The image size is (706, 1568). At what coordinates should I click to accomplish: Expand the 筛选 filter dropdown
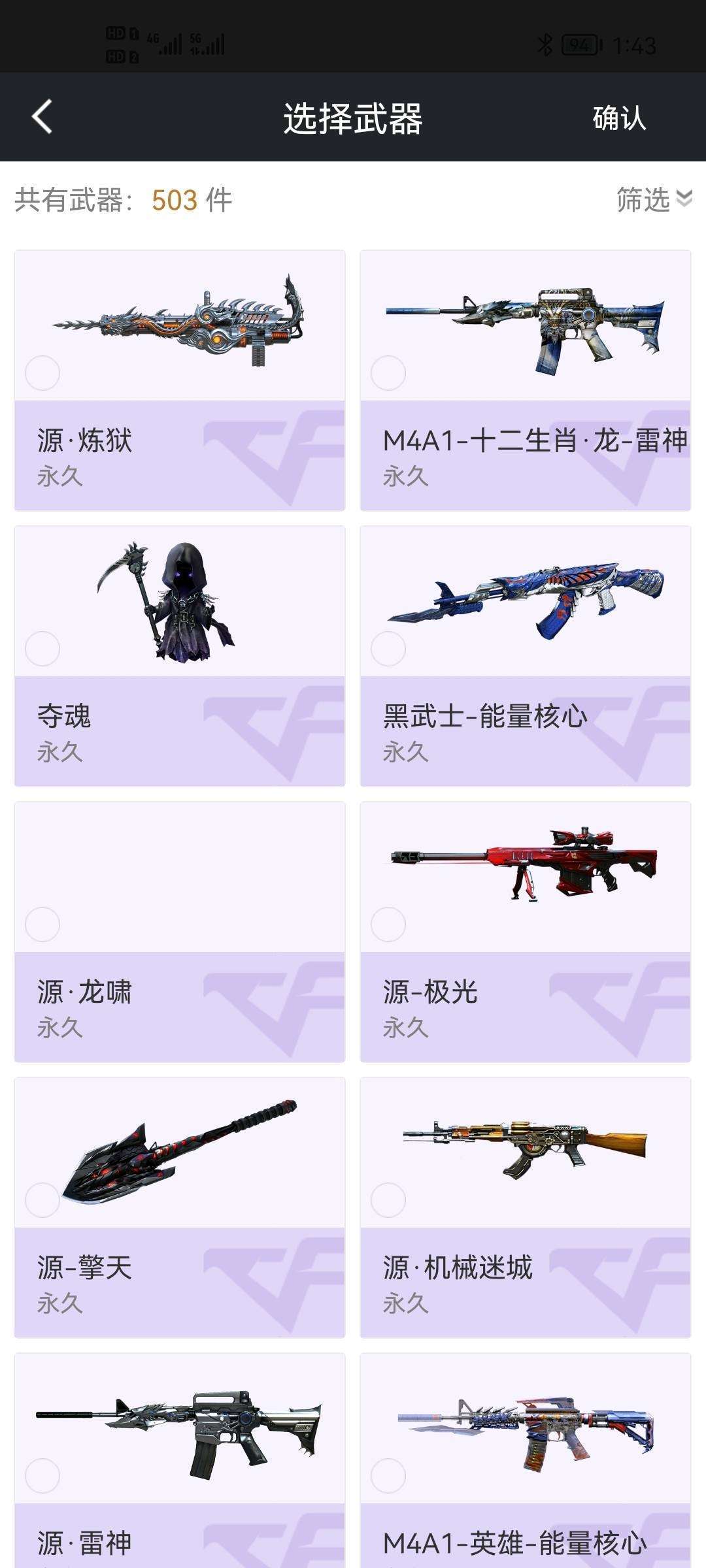(x=654, y=199)
